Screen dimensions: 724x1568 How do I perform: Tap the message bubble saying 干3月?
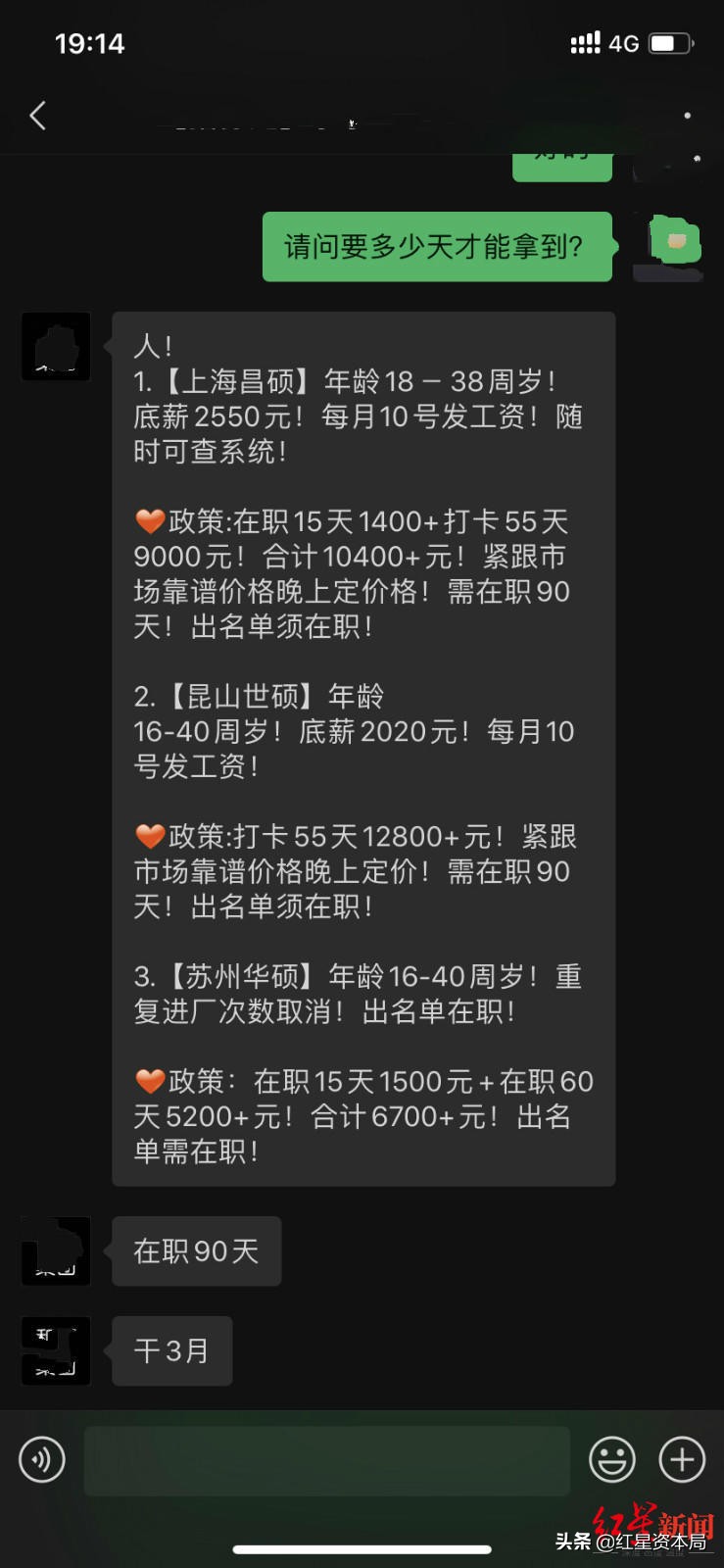click(x=171, y=1350)
